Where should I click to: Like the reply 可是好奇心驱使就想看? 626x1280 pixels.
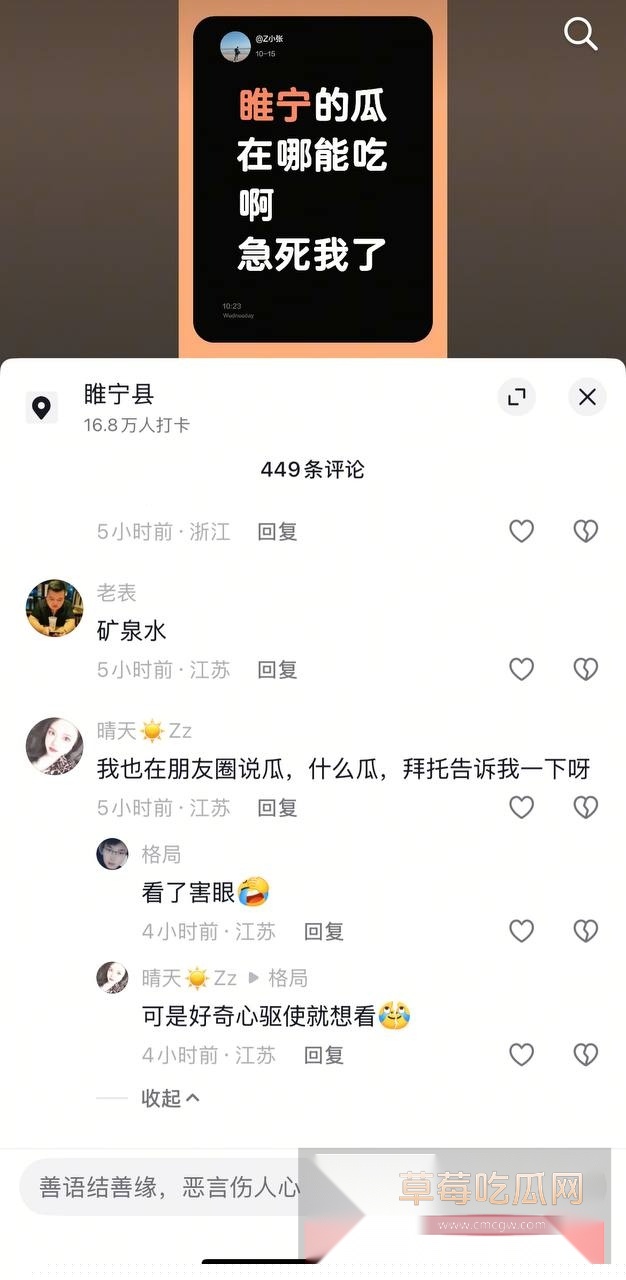pos(521,1054)
